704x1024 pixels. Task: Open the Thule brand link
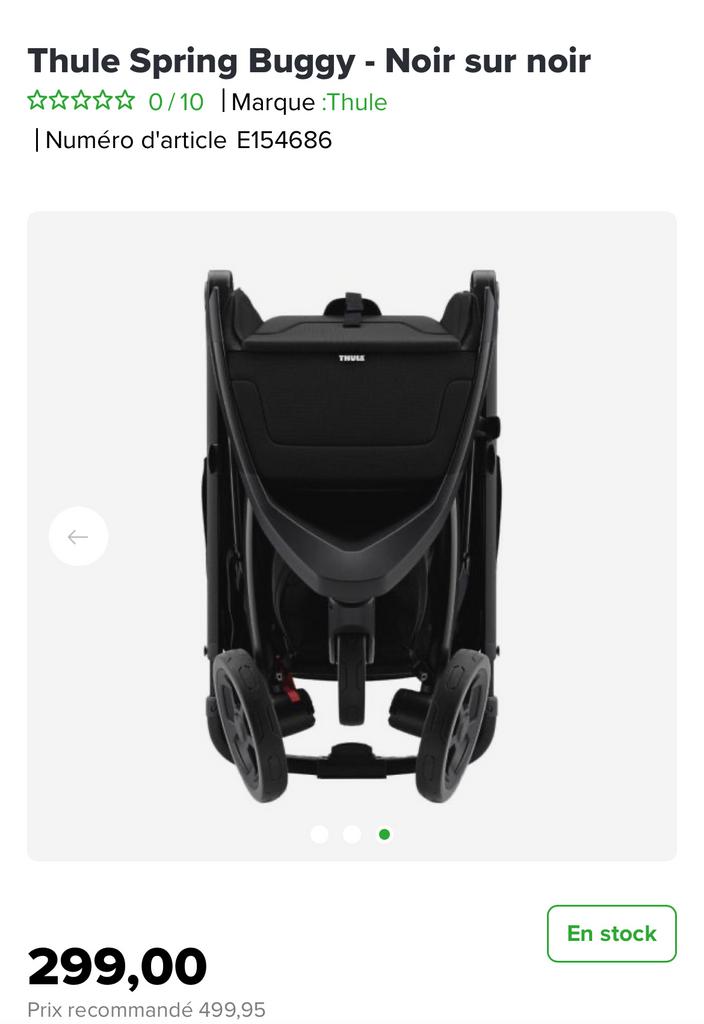click(357, 102)
